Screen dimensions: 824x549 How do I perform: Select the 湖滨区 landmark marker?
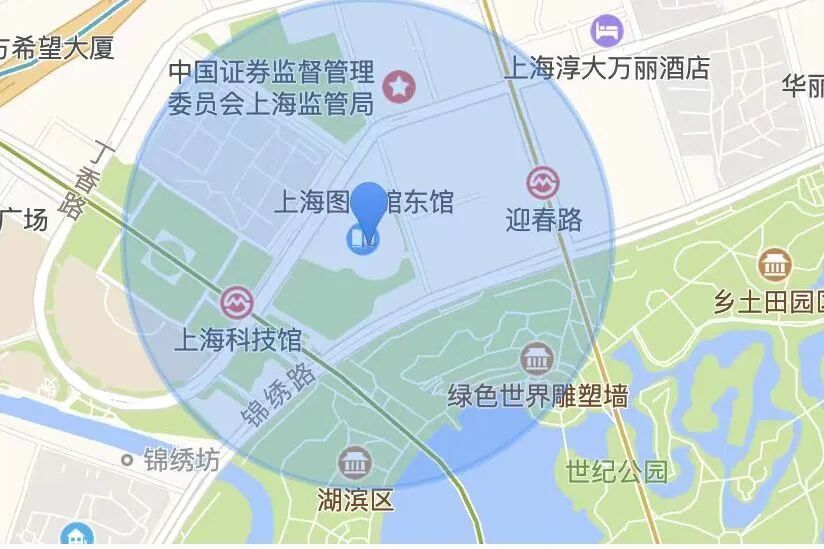[354, 463]
